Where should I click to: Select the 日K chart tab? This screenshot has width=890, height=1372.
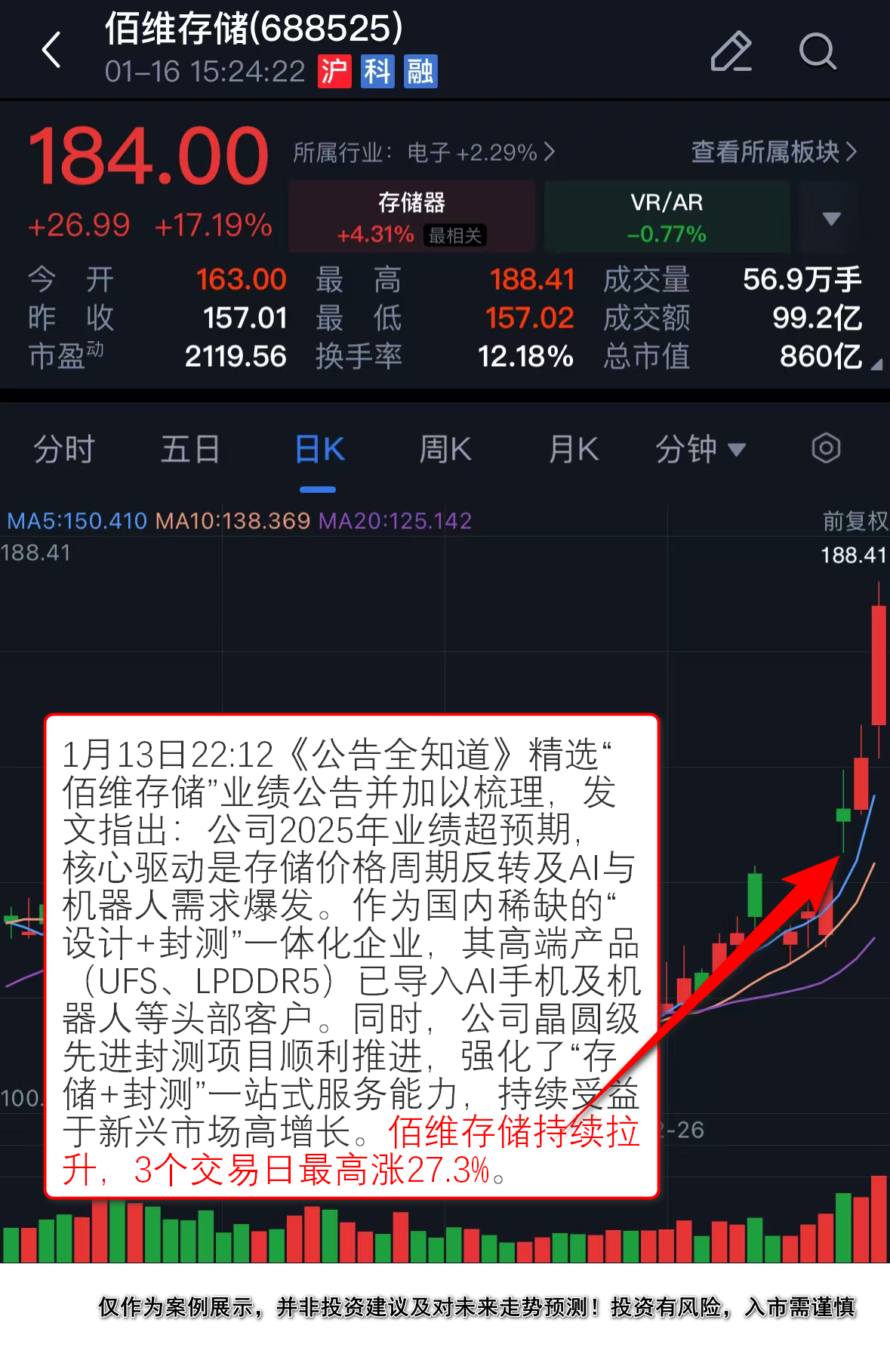(x=319, y=450)
